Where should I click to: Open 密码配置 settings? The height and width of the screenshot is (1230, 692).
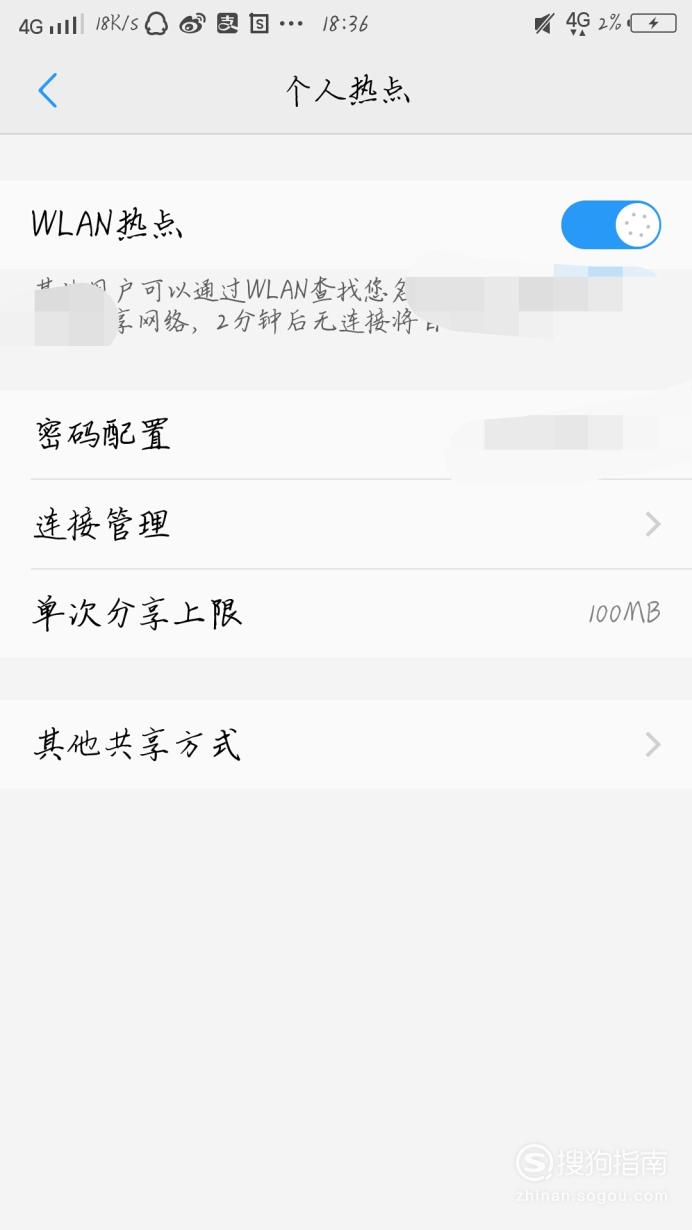pos(346,435)
